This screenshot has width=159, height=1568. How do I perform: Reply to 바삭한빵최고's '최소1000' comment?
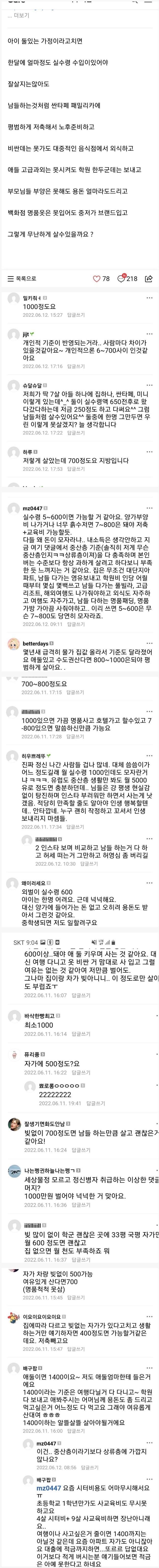[76, 1034]
